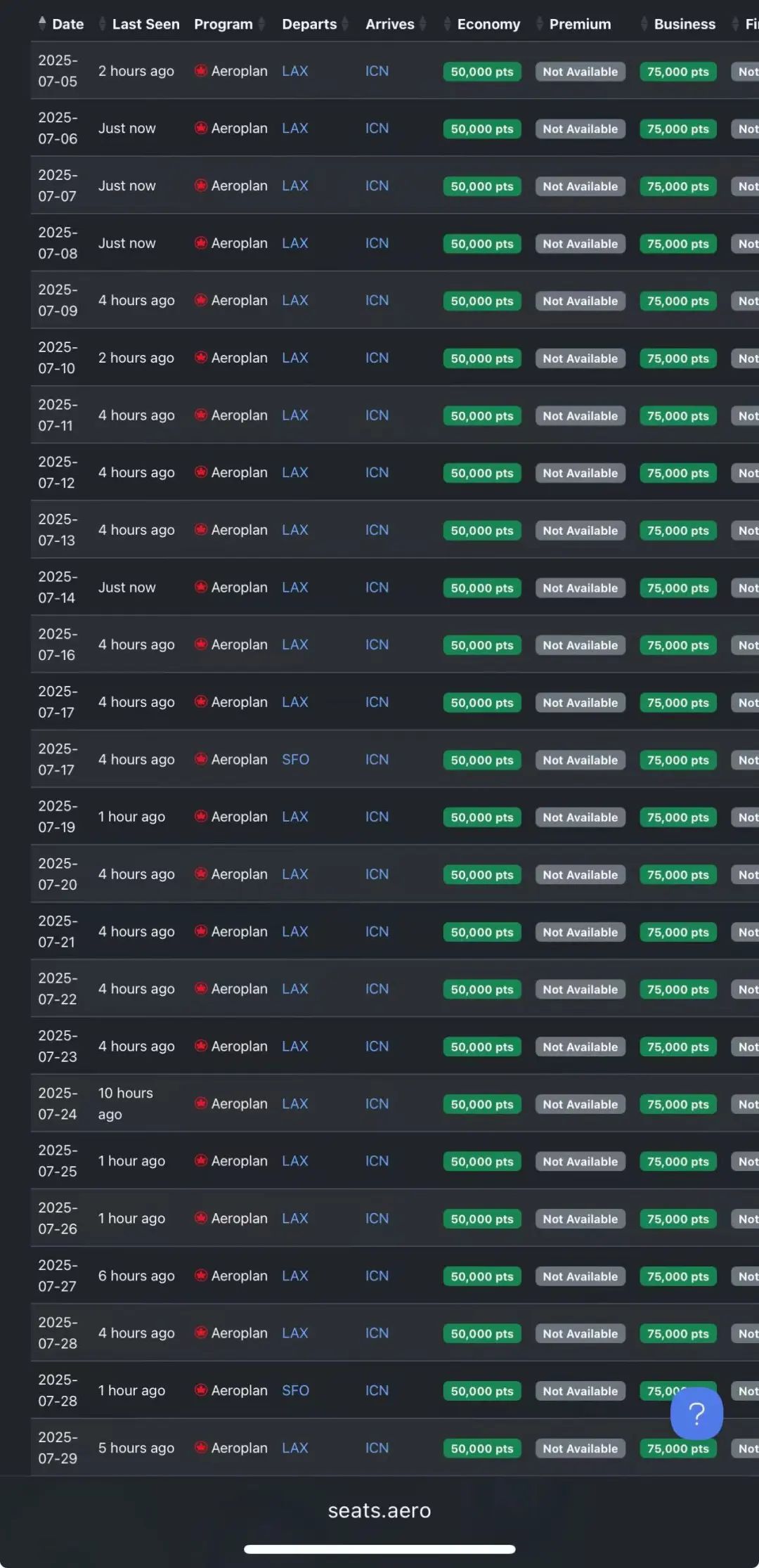Open the SFO departure link for 2025-07-17

[295, 760]
